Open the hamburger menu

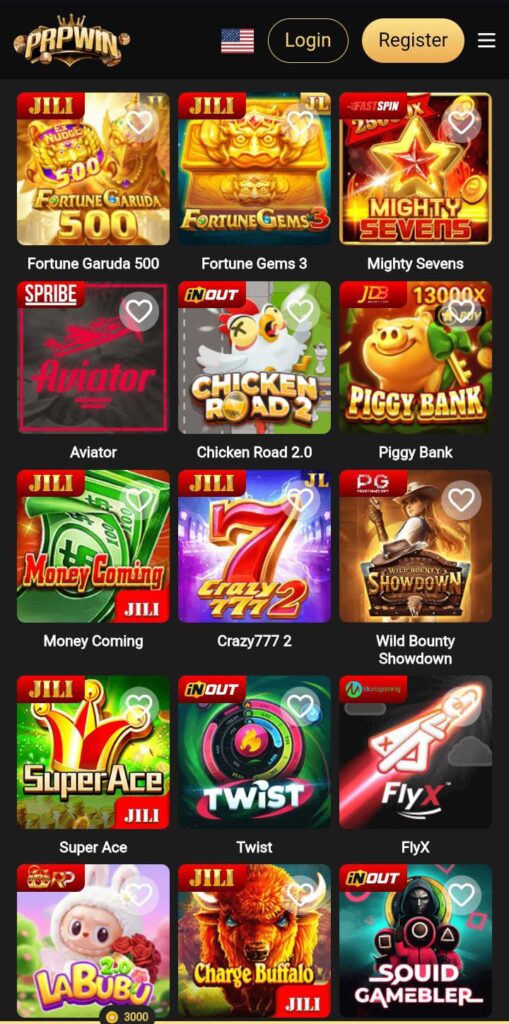(x=486, y=40)
